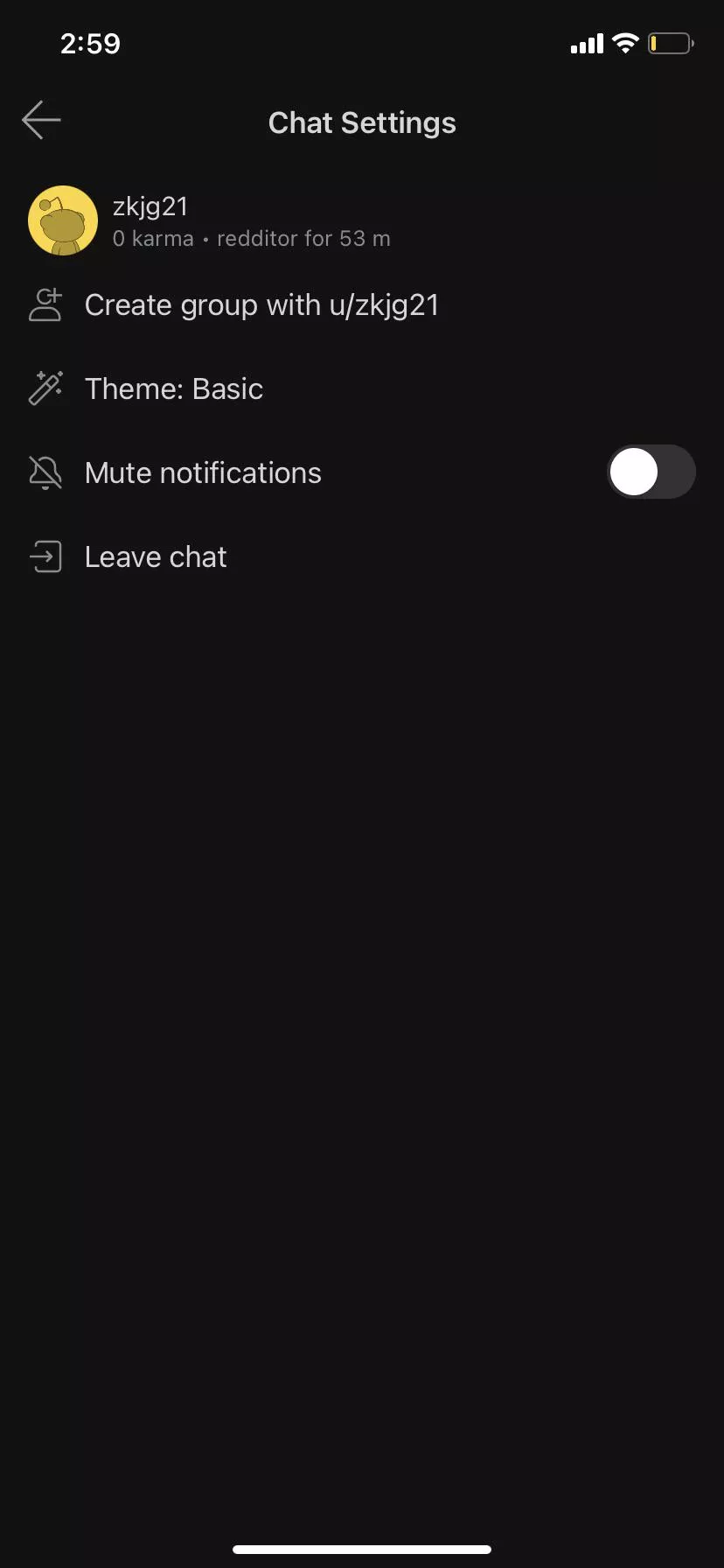Select Leave chat

(156, 557)
